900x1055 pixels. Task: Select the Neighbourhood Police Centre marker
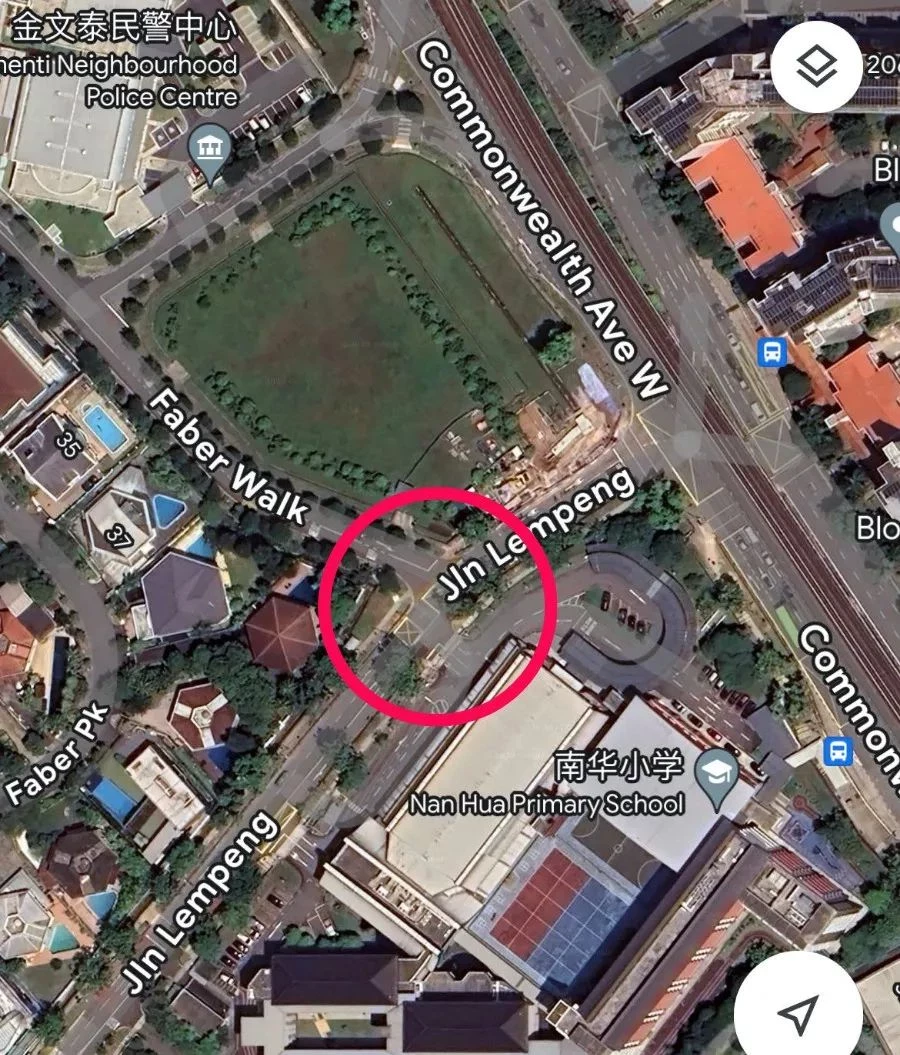[209, 152]
